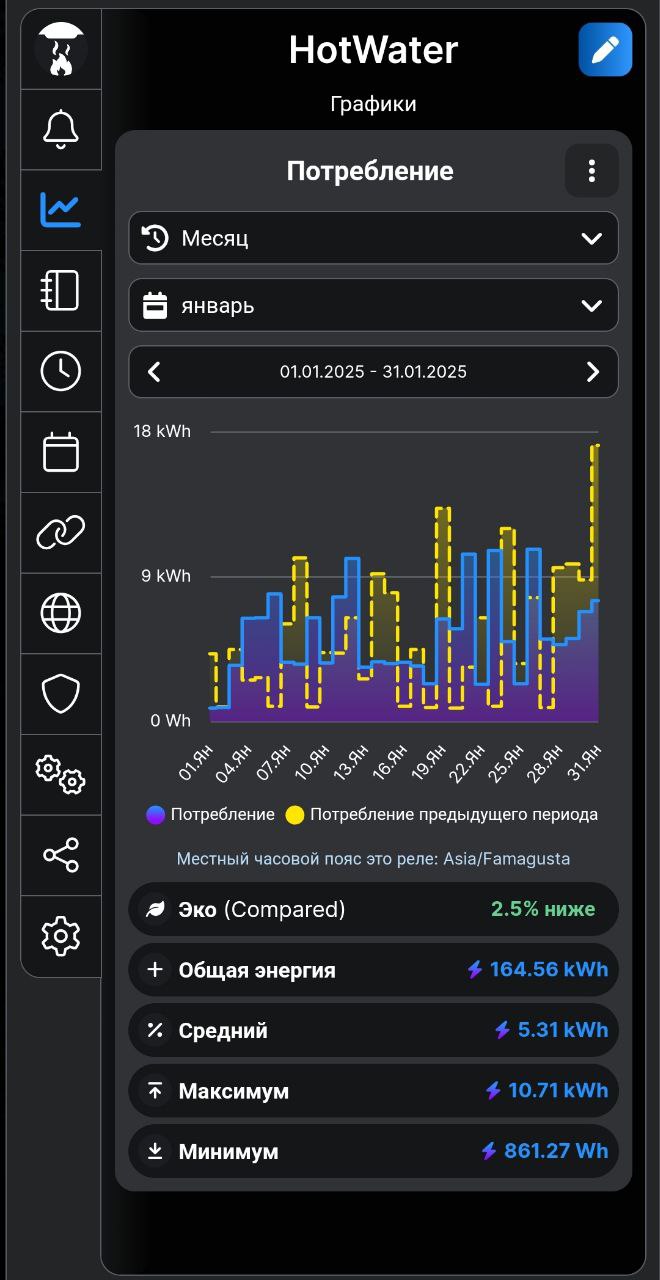Expand the январь month dropdown
The image size is (660, 1280).
point(373,305)
